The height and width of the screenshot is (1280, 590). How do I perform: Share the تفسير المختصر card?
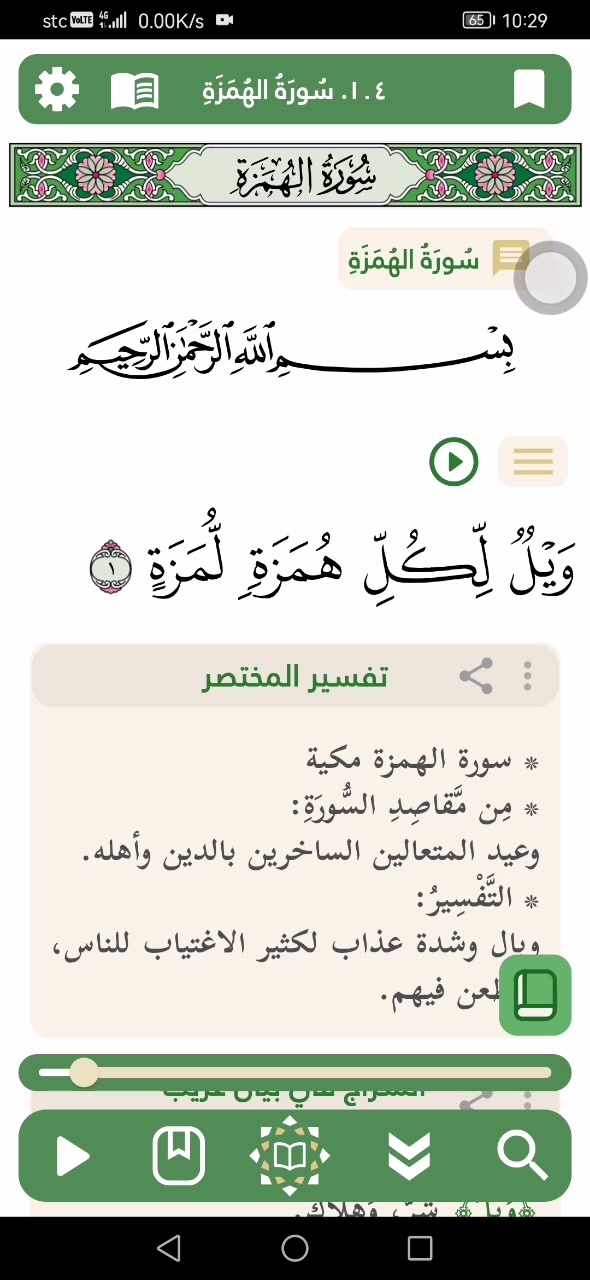[476, 677]
